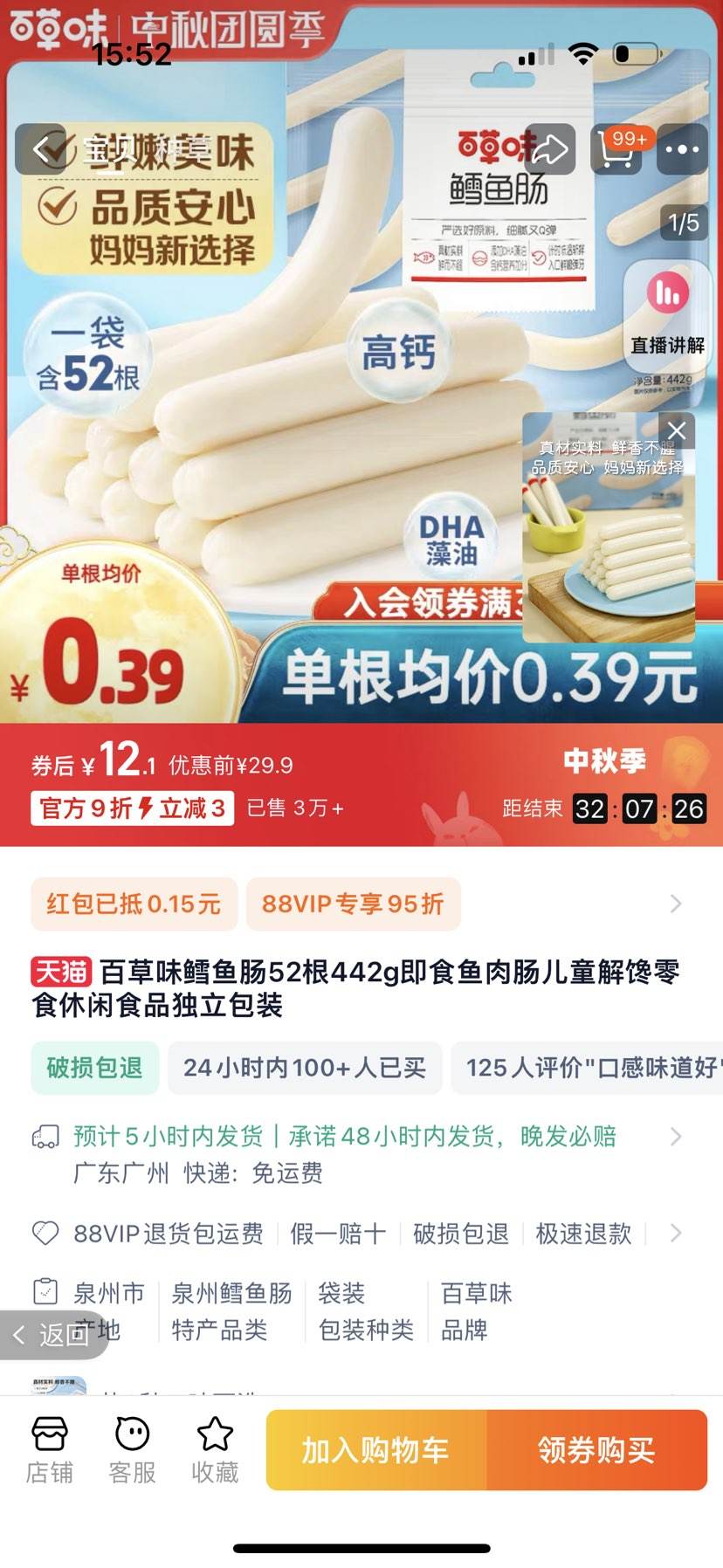723x1568 pixels.
Task: Open the 88VIP专享95折 offer
Action: coord(353,904)
